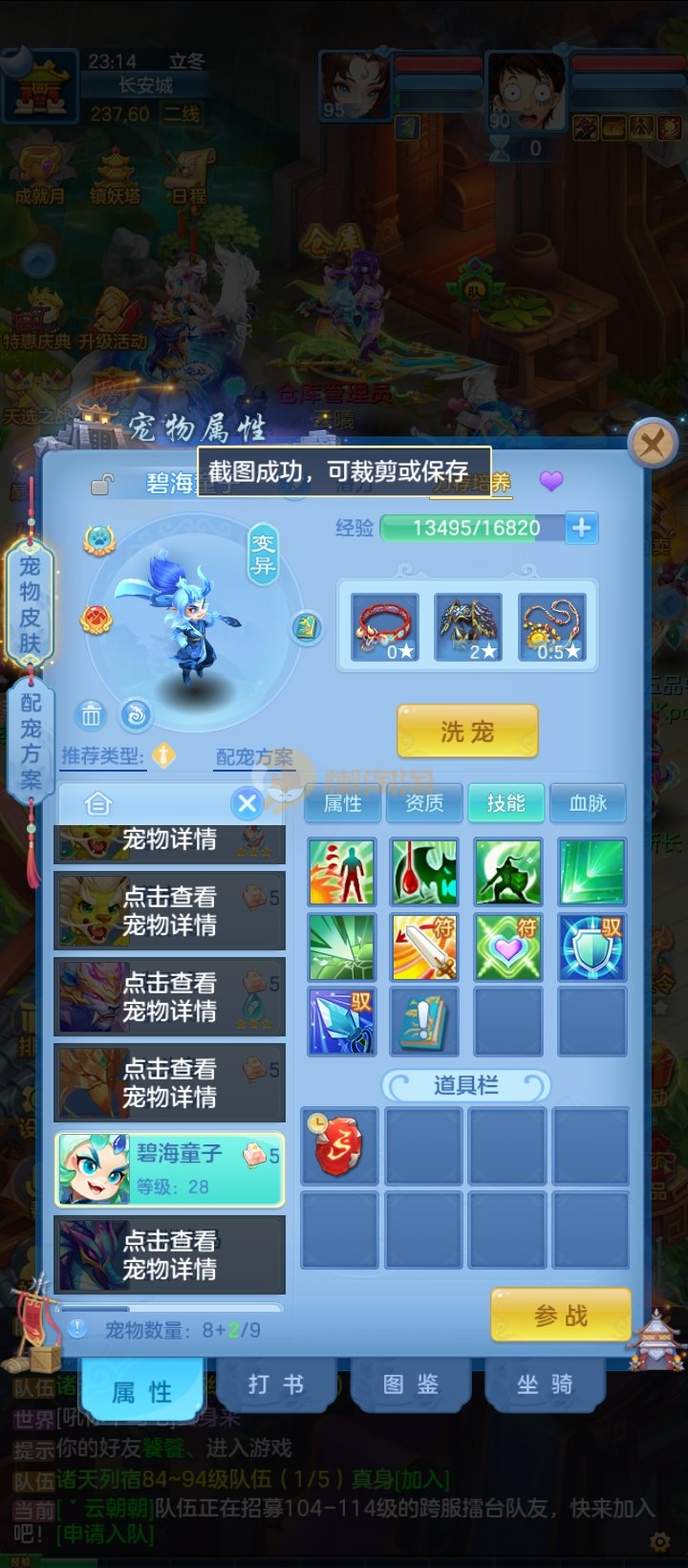Tap the plus button beside 经验 bar

[581, 528]
